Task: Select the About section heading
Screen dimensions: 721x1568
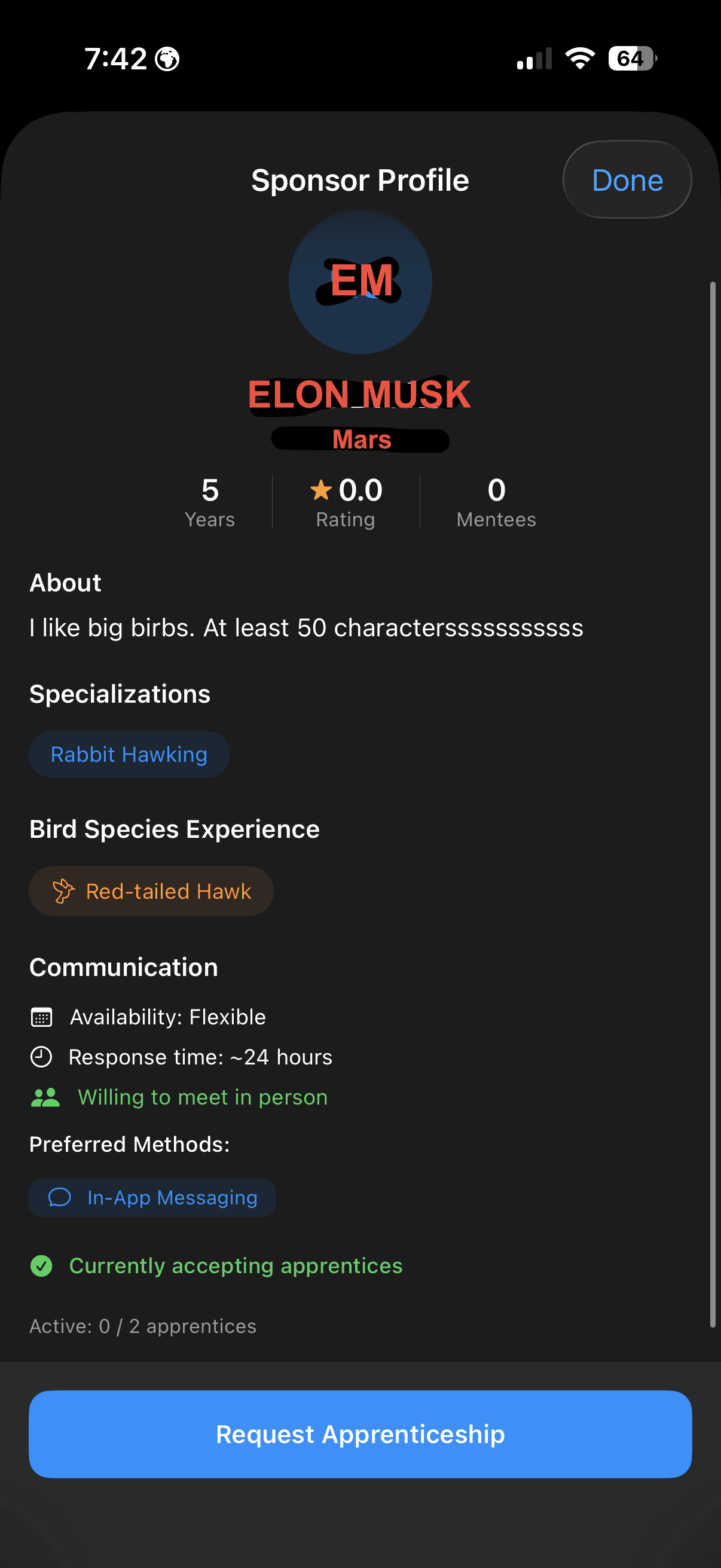Action: (x=65, y=582)
